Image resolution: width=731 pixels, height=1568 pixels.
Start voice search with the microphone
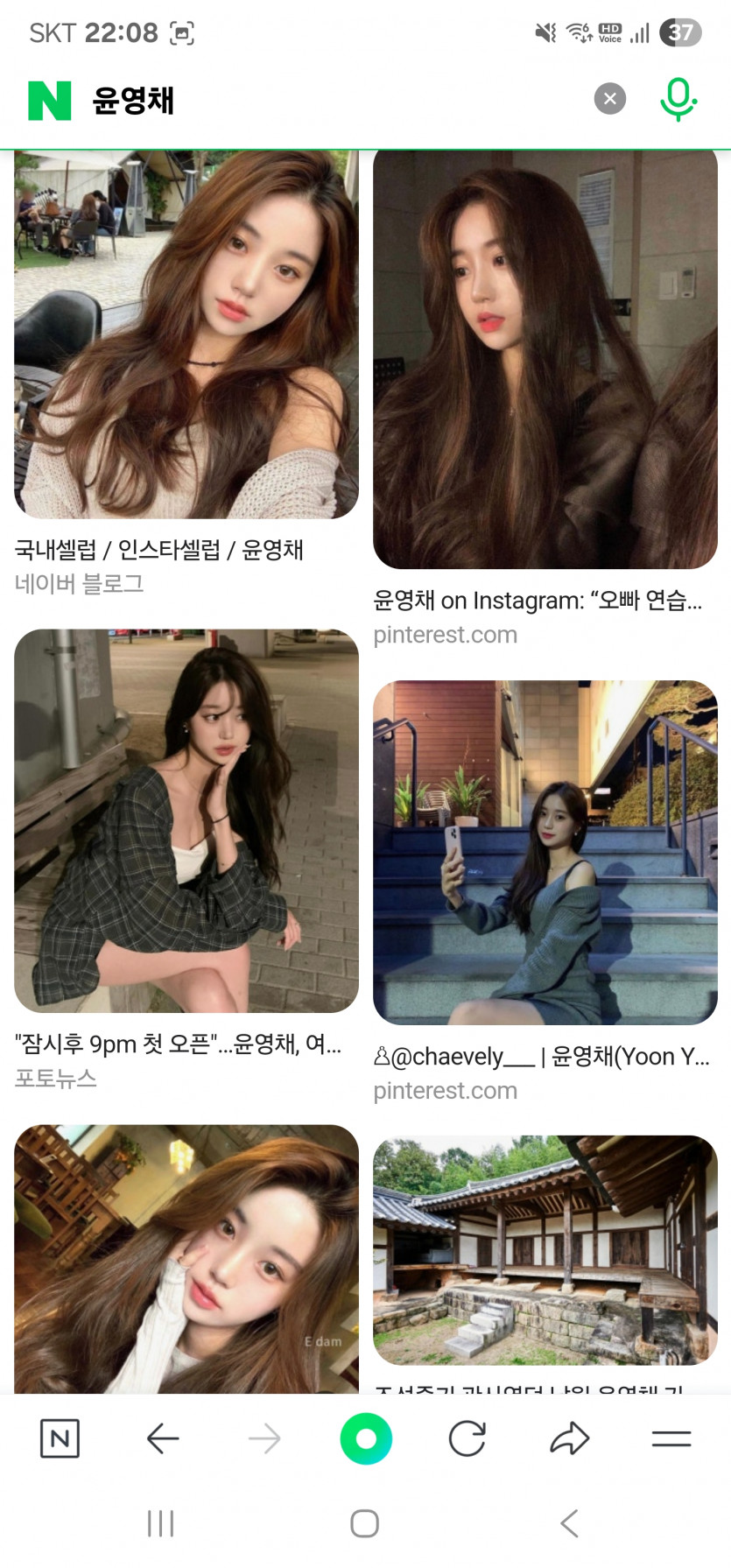(678, 99)
